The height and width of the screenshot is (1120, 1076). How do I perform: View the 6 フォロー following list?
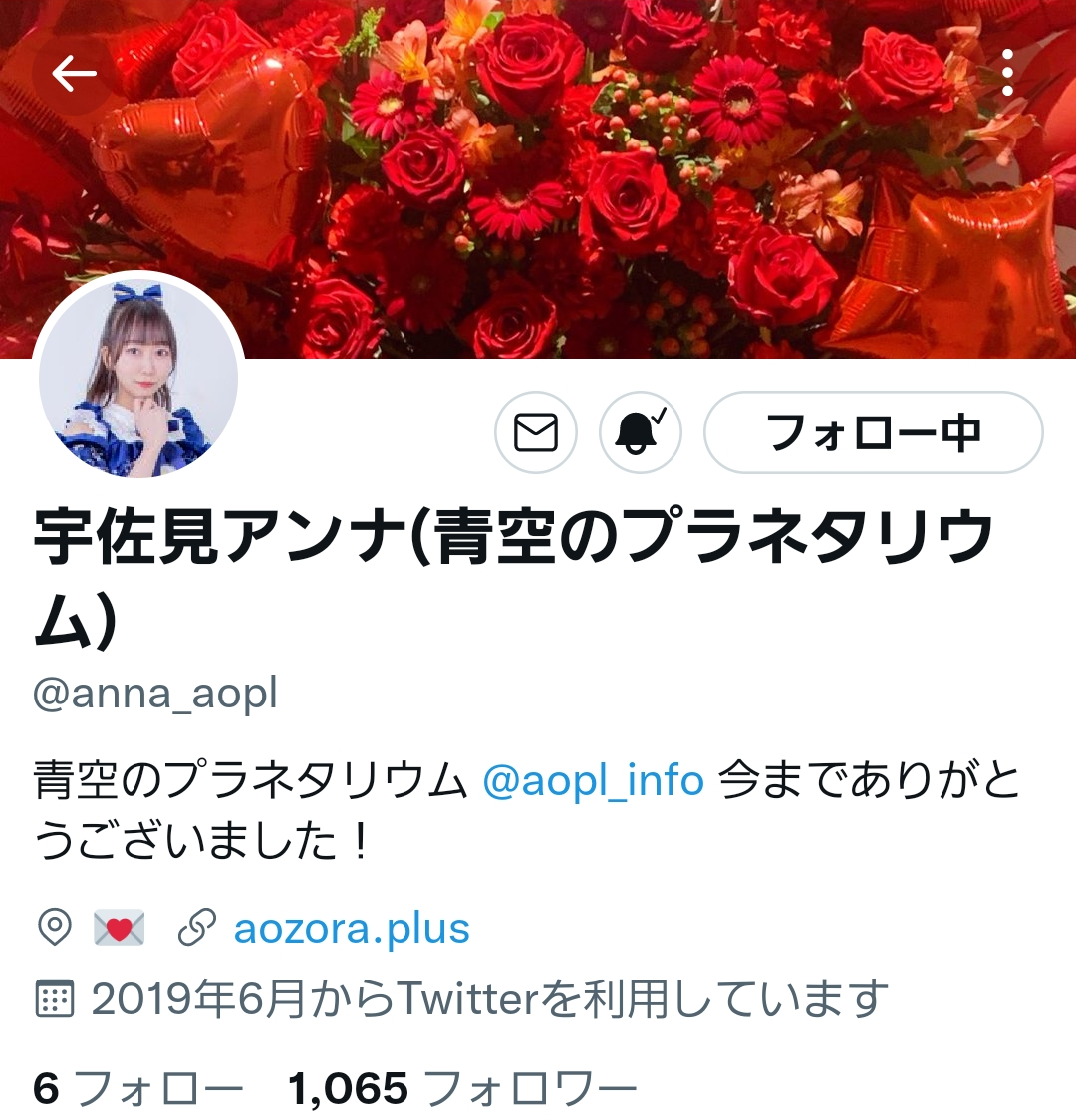coord(137,1088)
